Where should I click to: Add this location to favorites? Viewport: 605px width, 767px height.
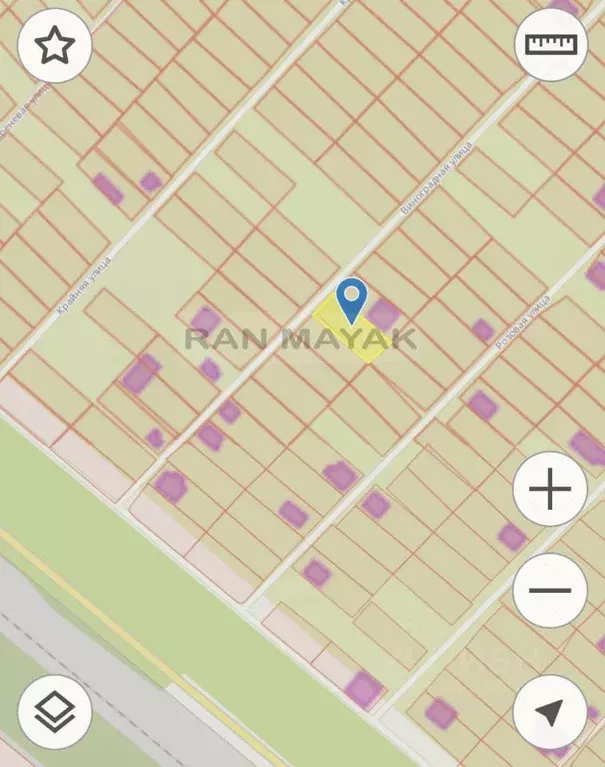(55, 46)
